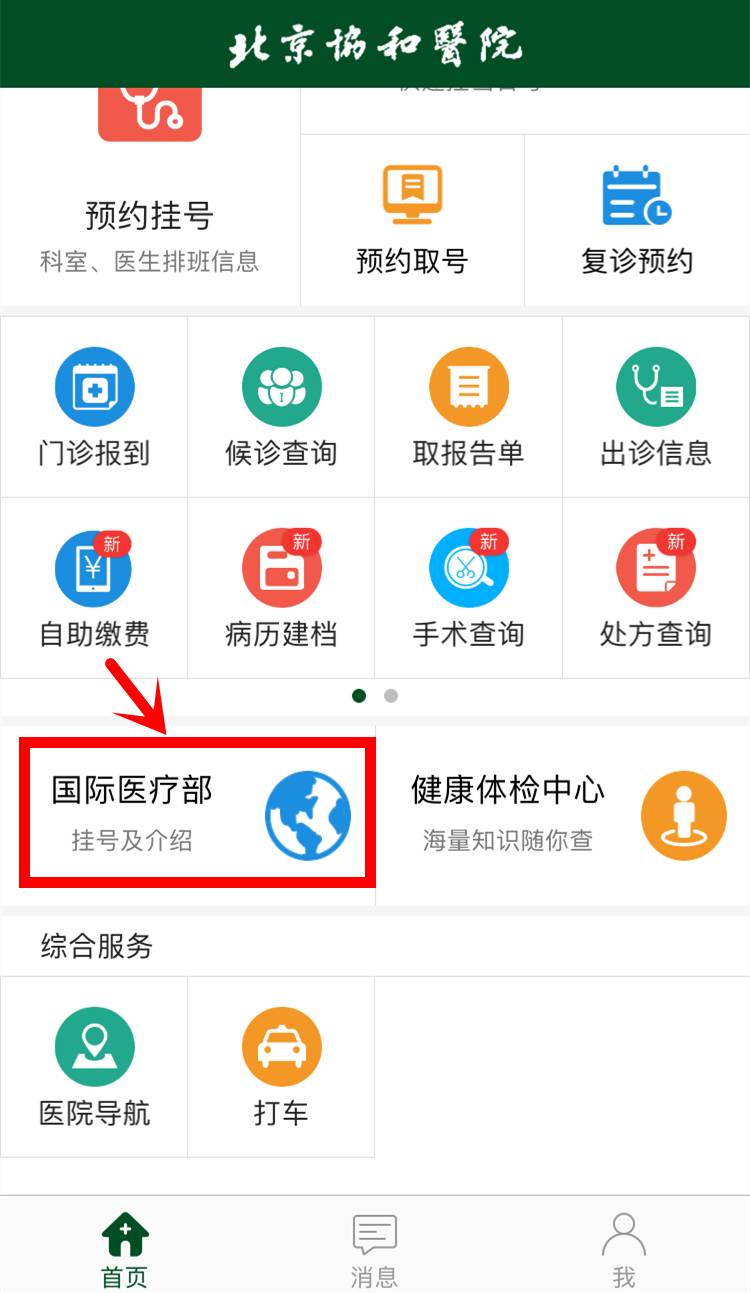Open the 国际医疗部 card
Image resolution: width=750 pixels, height=1293 pixels.
tap(198, 812)
